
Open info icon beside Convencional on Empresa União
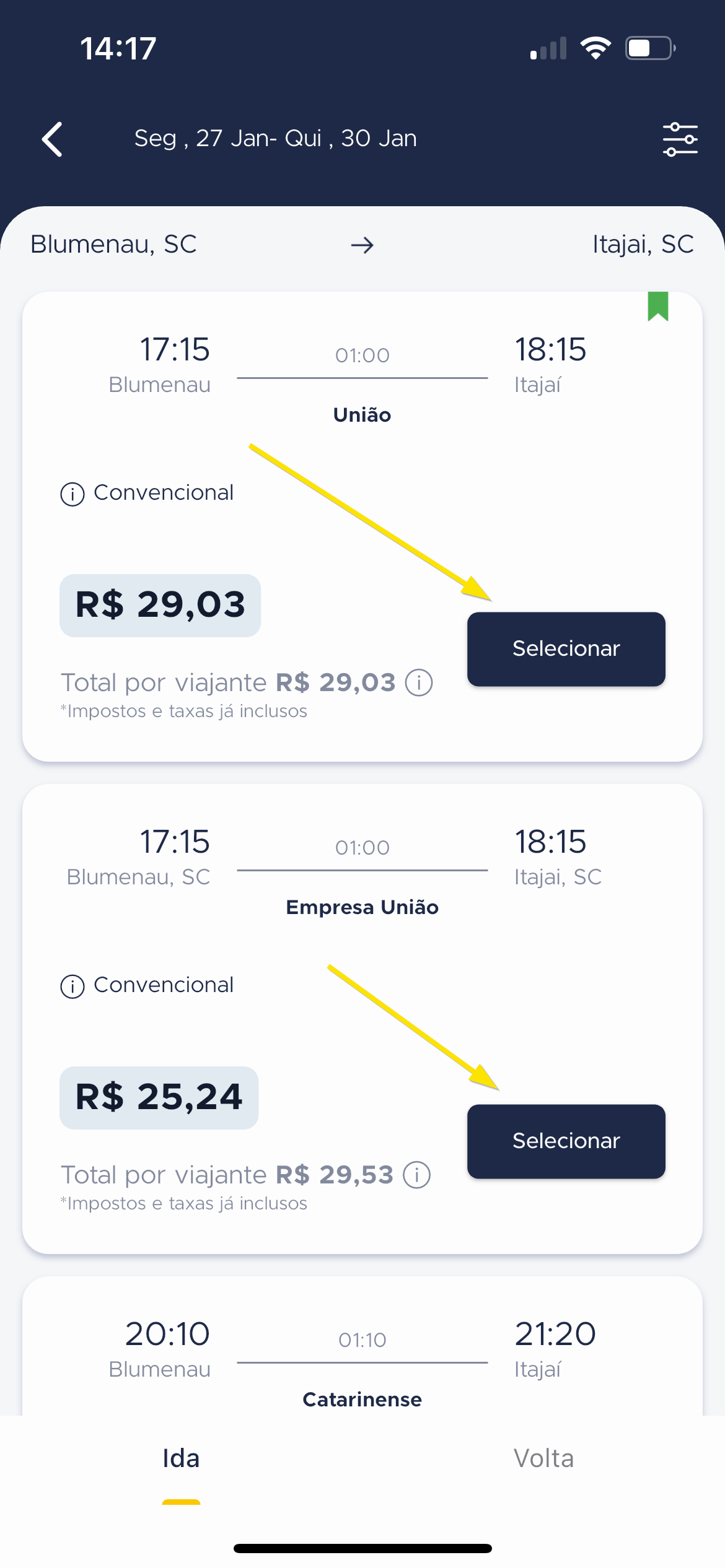click(72, 986)
